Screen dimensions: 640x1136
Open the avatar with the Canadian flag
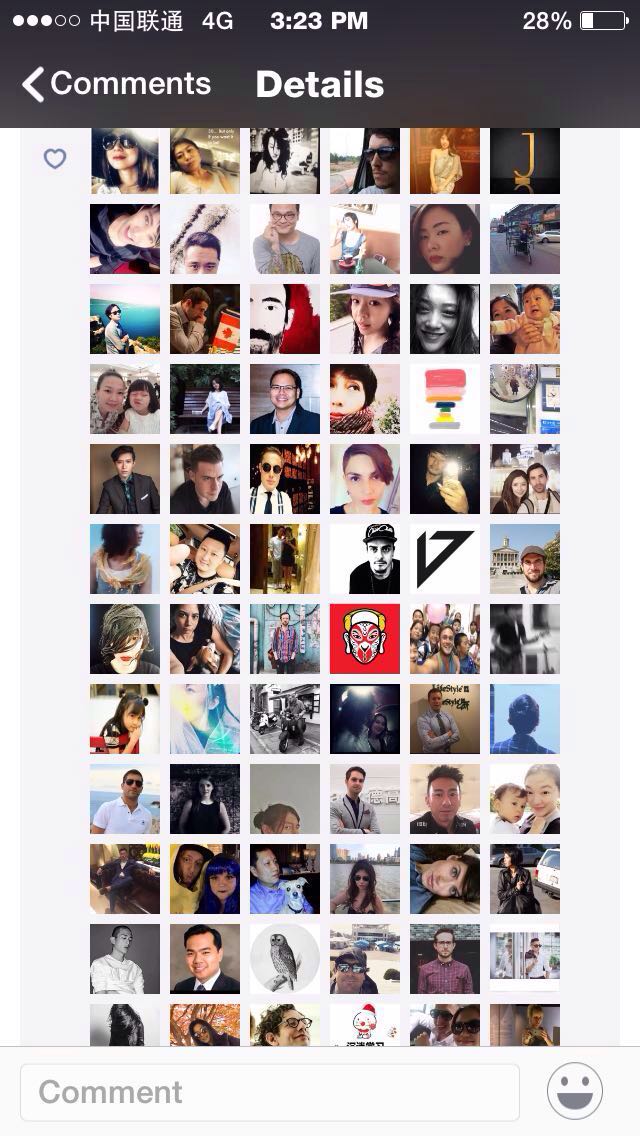tap(205, 319)
